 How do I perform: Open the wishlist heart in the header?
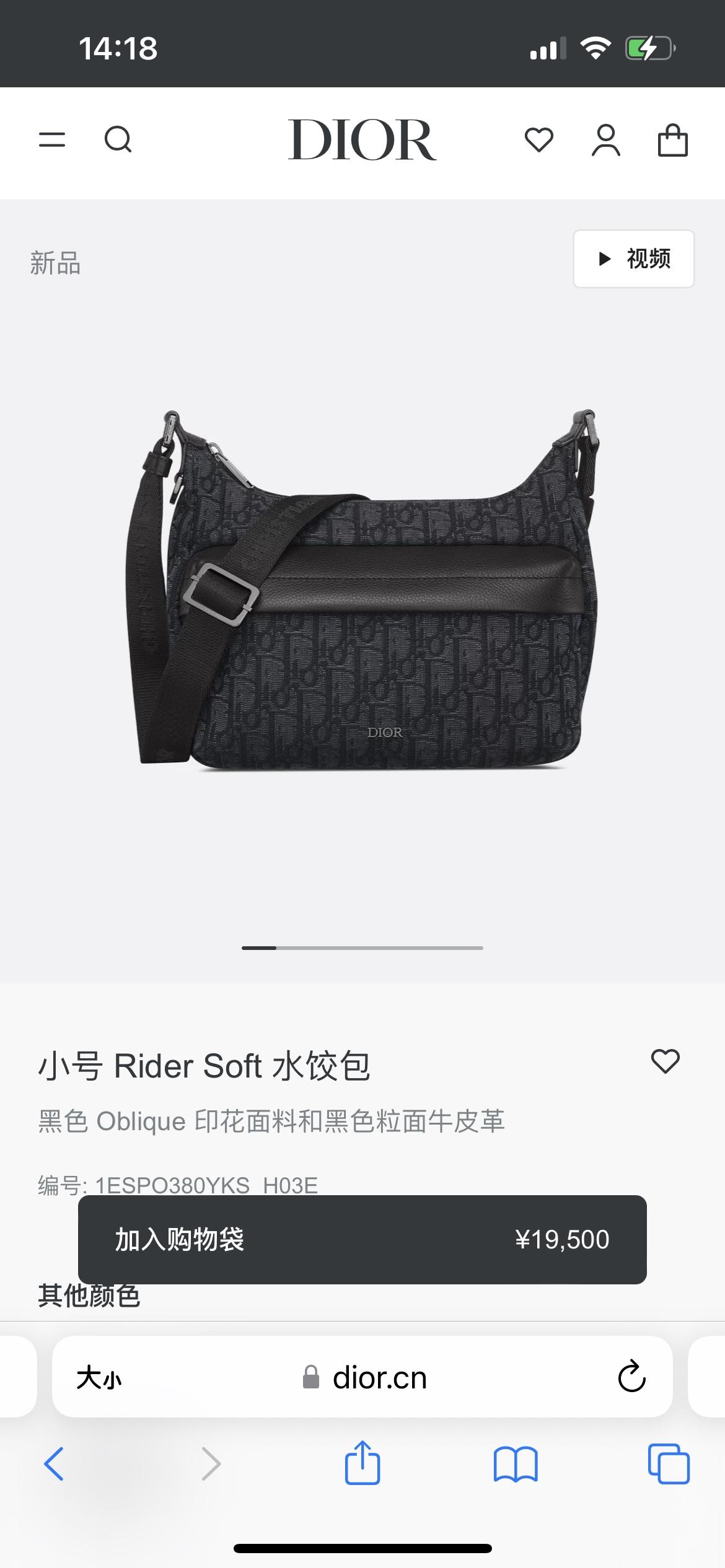539,139
